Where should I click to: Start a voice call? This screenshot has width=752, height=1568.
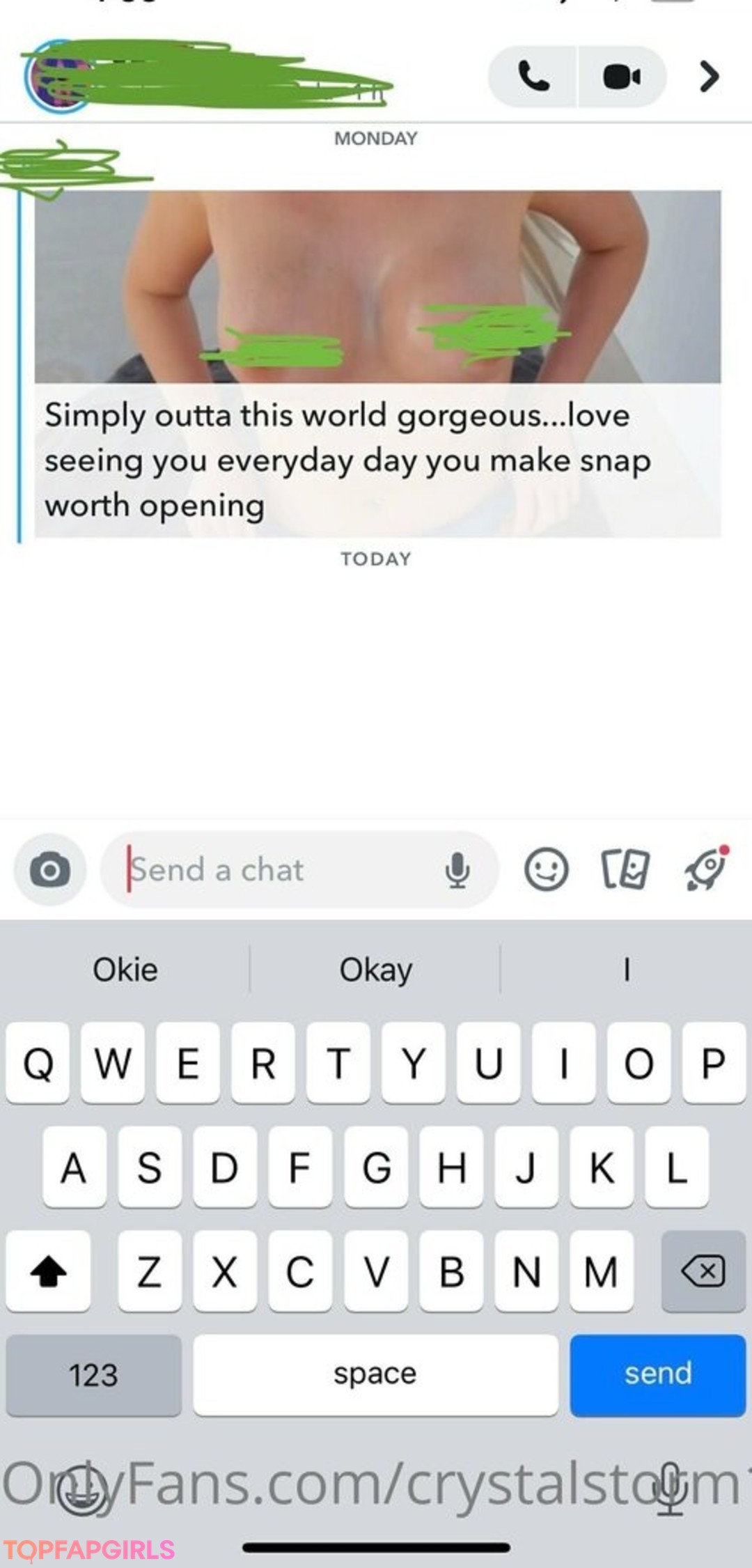point(534,77)
